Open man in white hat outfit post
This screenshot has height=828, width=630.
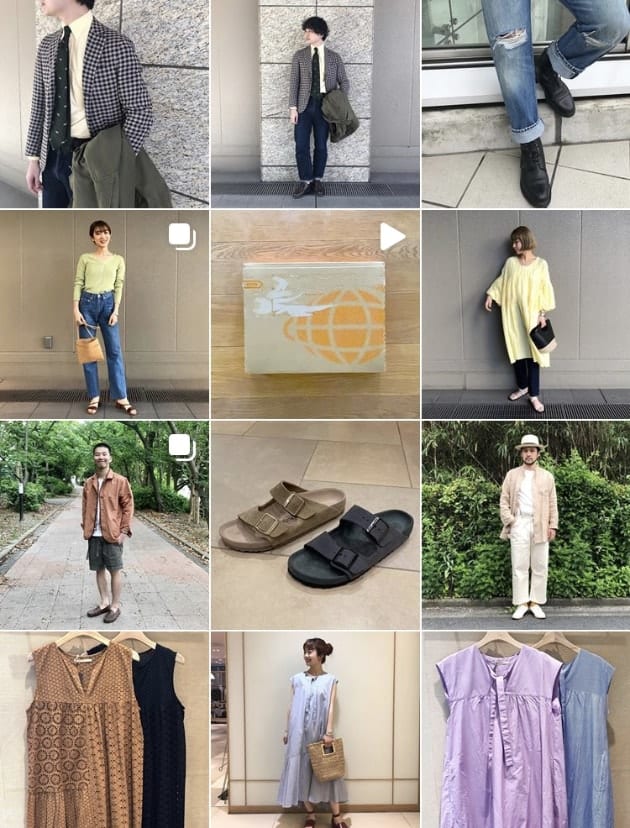526,525
